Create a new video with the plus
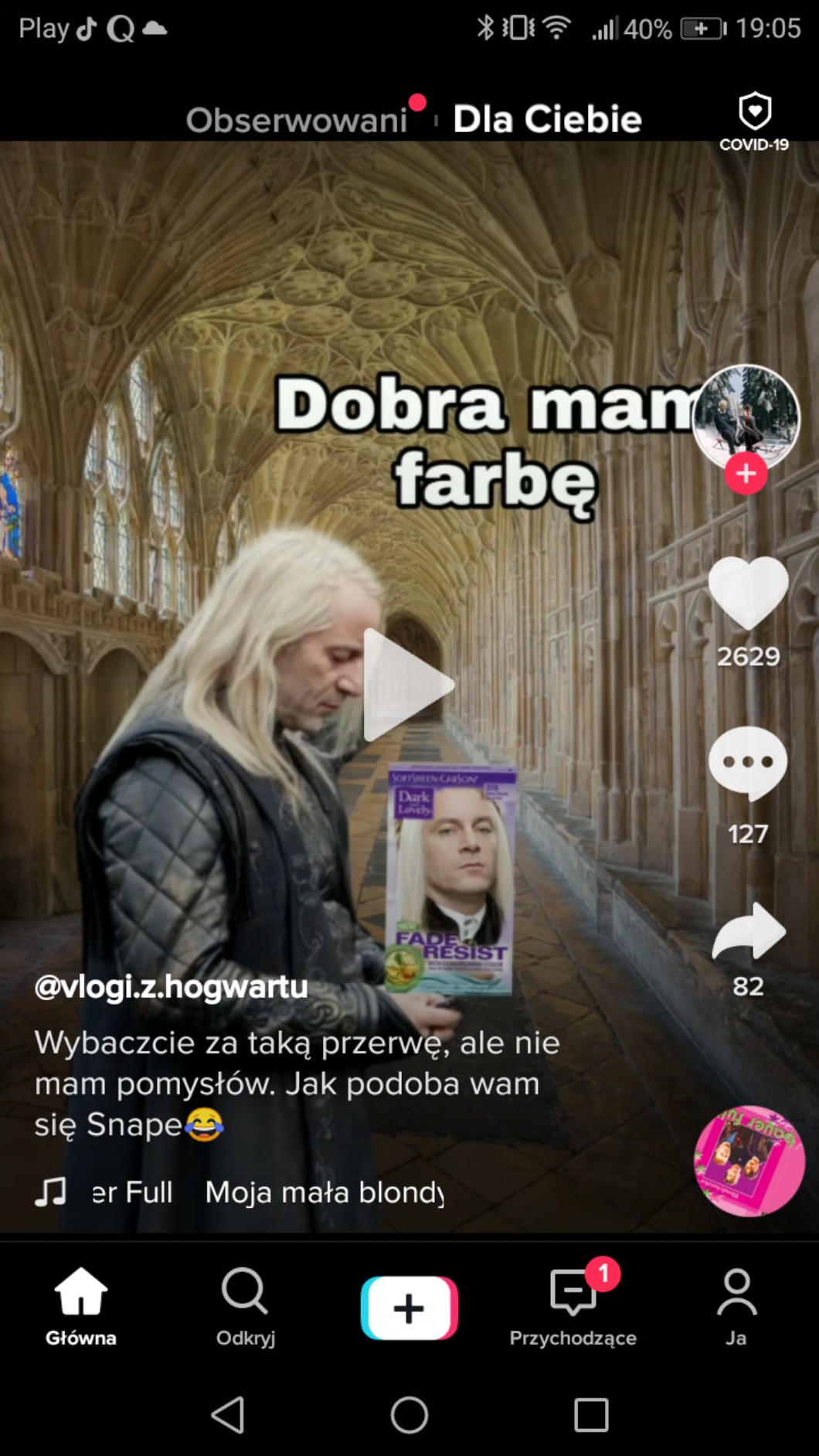The height and width of the screenshot is (1456, 819). pyautogui.click(x=409, y=1308)
